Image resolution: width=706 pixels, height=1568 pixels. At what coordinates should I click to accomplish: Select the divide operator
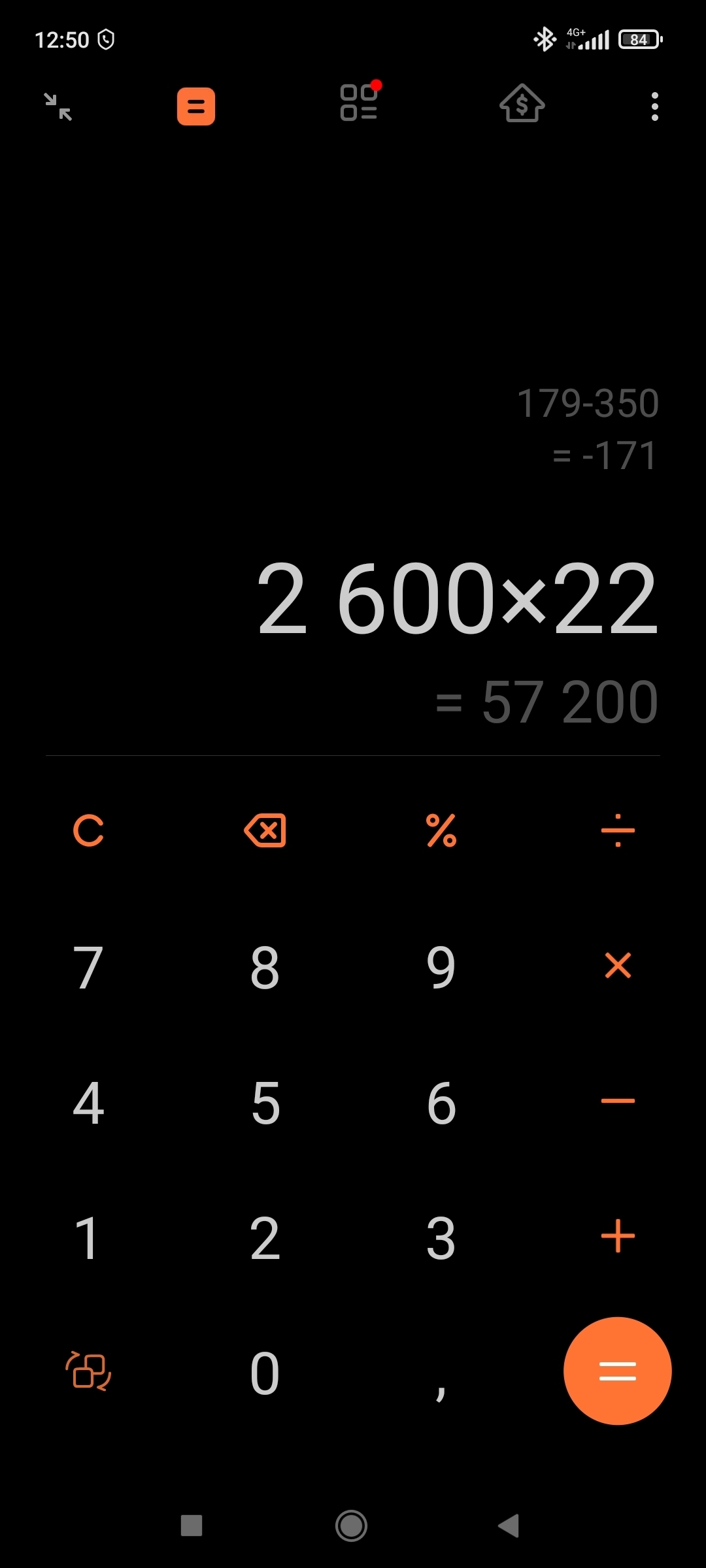tap(618, 831)
